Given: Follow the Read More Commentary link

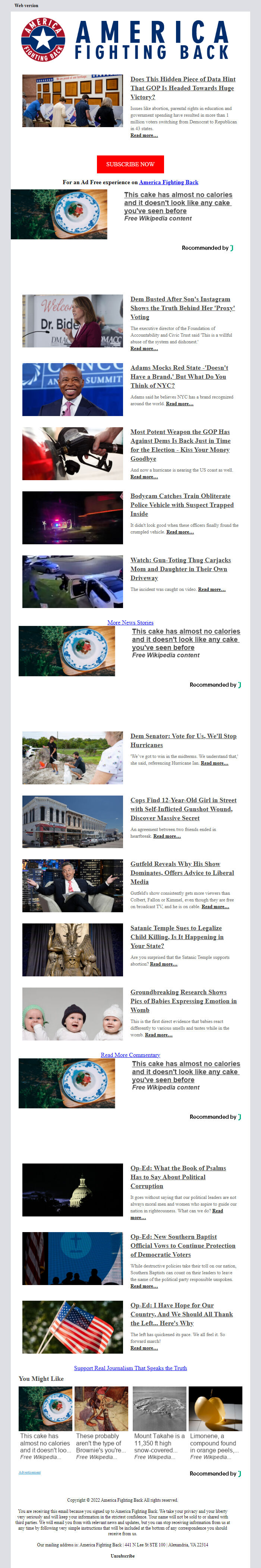Looking at the screenshot, I should [x=130, y=1055].
